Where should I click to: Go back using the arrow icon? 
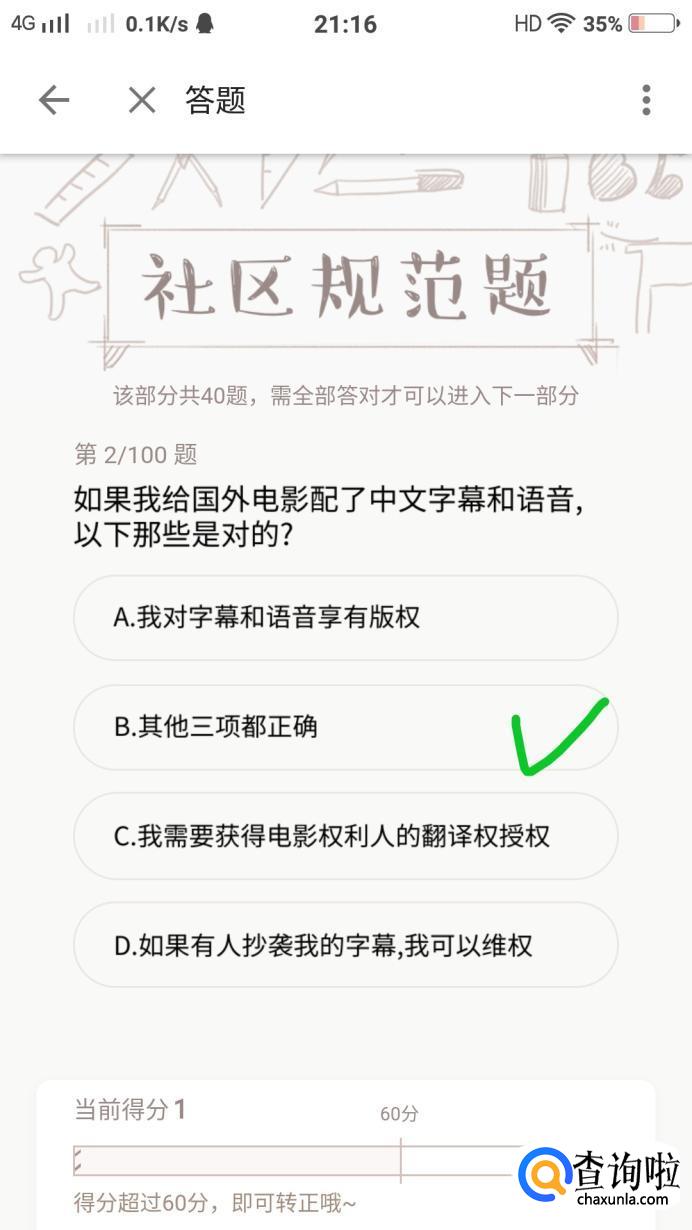pos(54,100)
